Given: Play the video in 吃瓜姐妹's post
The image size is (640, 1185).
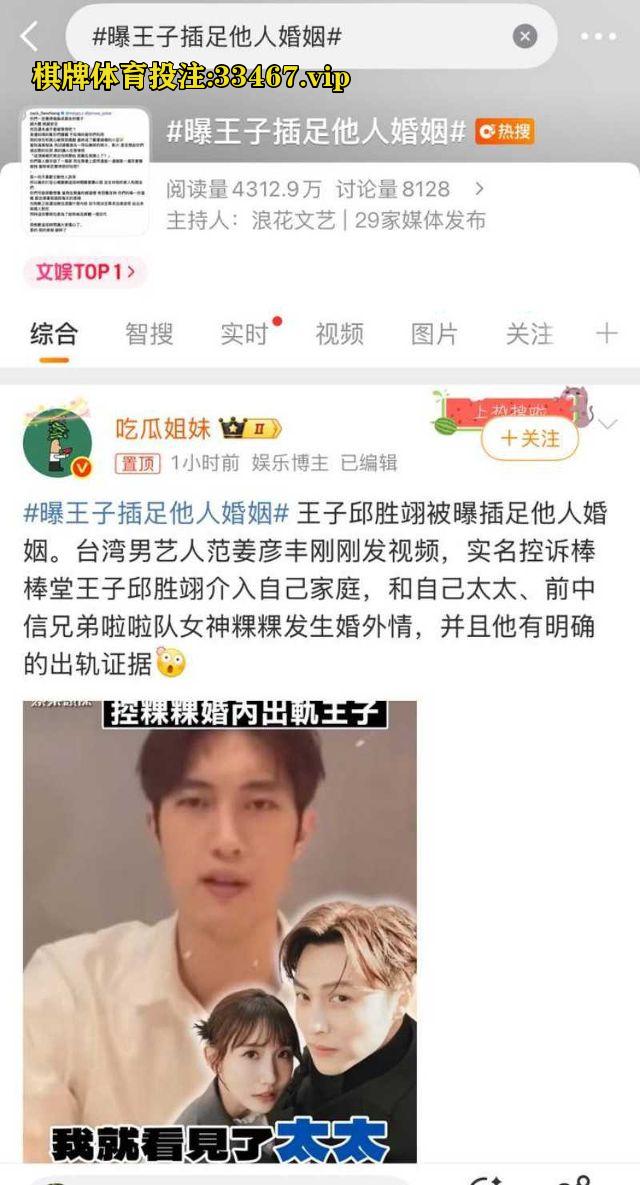Looking at the screenshot, I should pos(220,930).
